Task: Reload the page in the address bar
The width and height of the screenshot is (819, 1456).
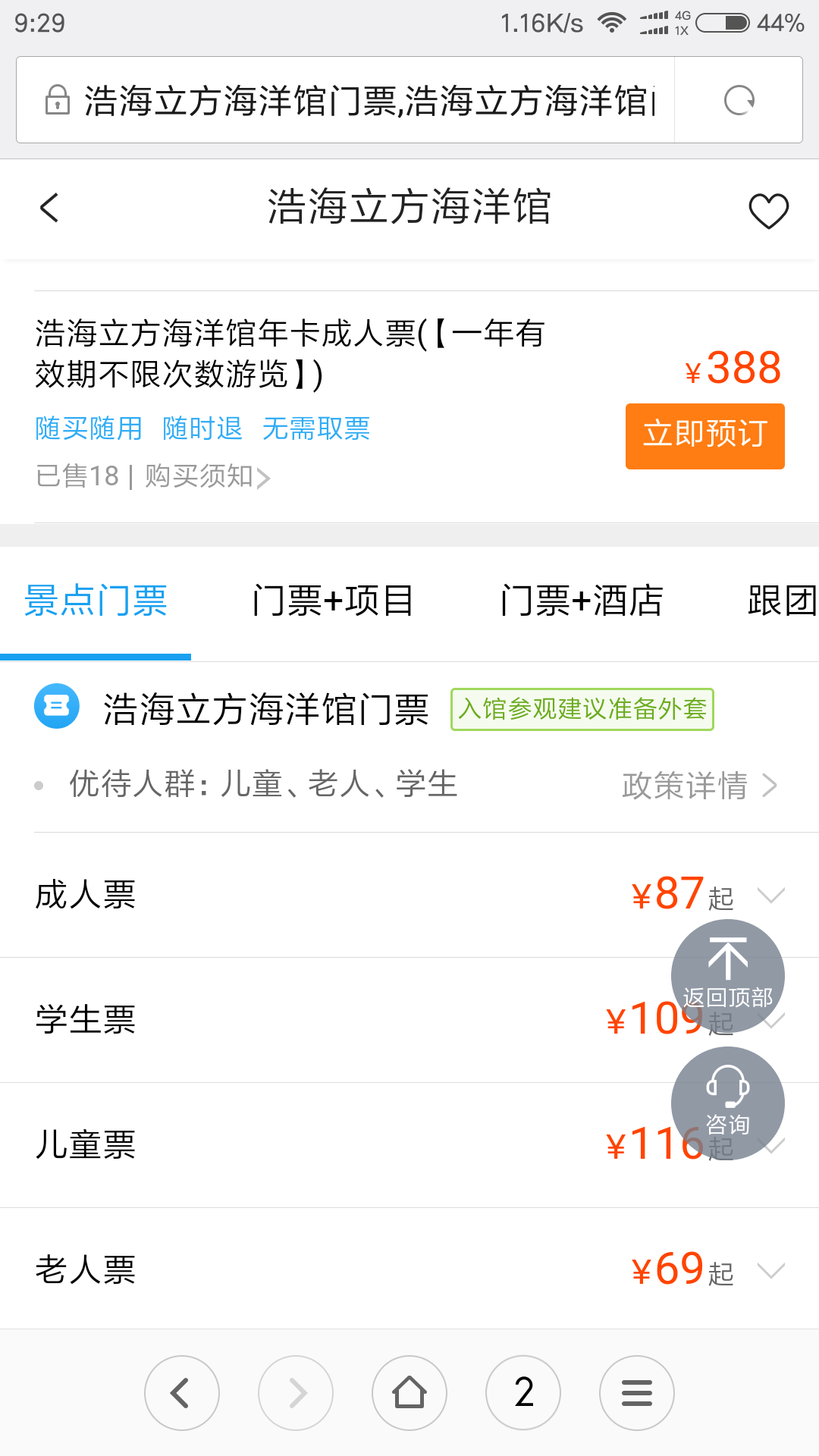Action: [x=739, y=100]
